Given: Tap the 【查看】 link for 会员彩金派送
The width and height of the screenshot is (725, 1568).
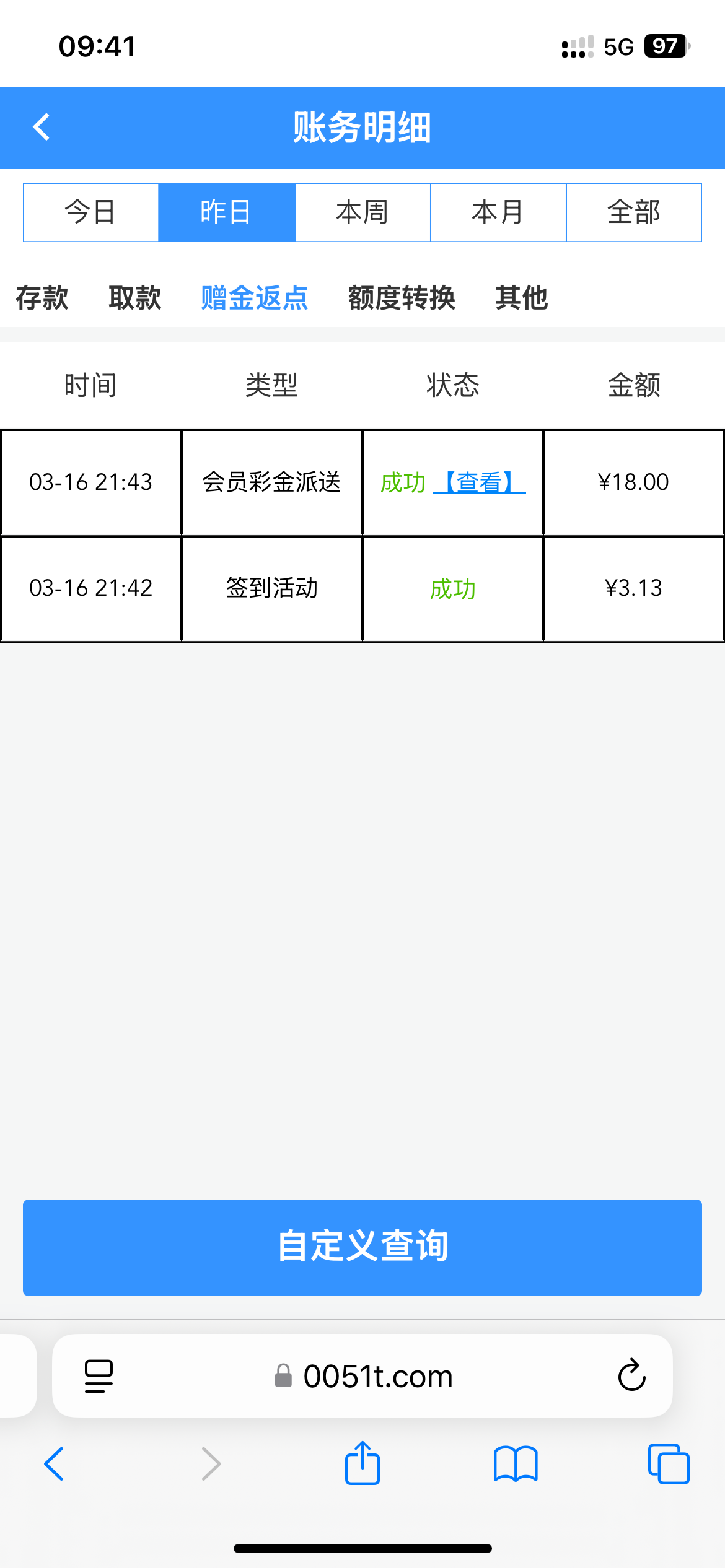Looking at the screenshot, I should click(480, 482).
